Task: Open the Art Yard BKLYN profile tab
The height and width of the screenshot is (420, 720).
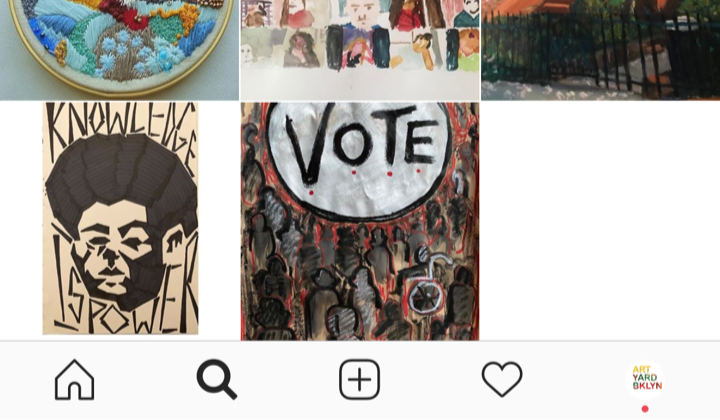Action: click(645, 380)
